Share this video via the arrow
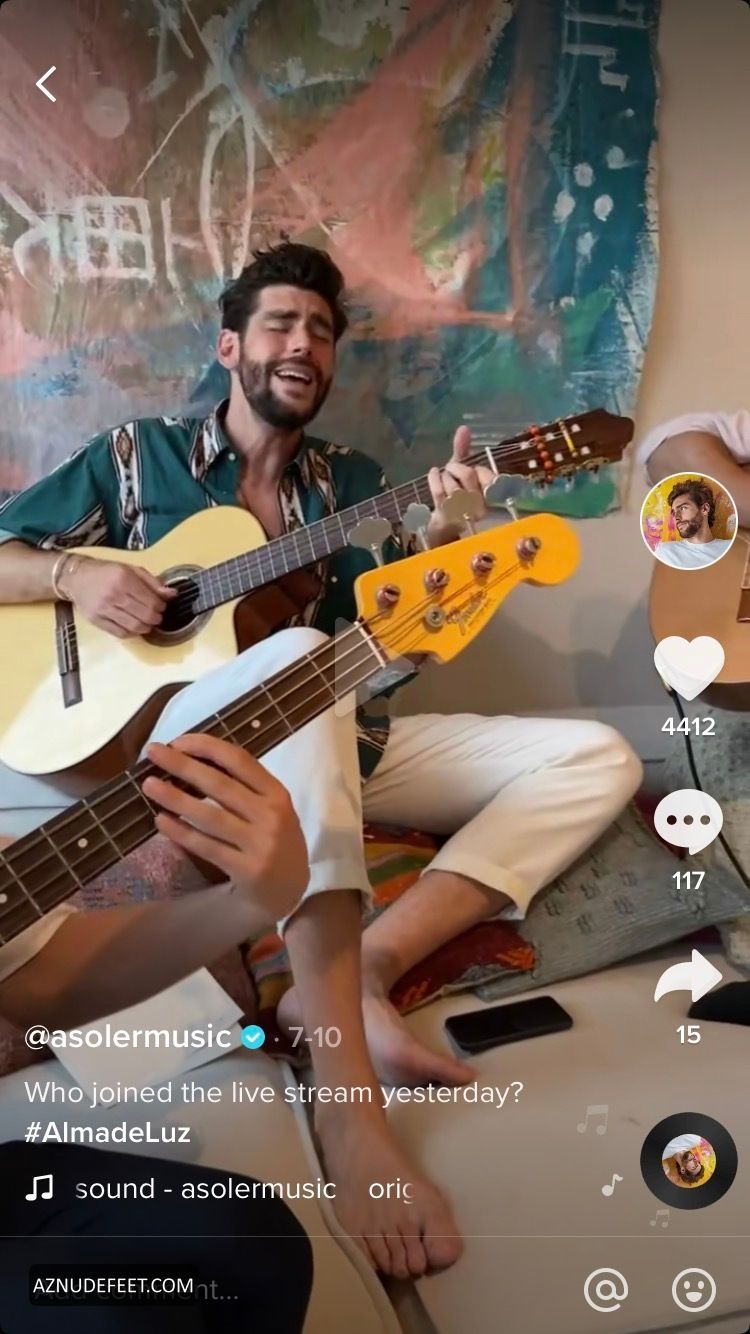 689,976
